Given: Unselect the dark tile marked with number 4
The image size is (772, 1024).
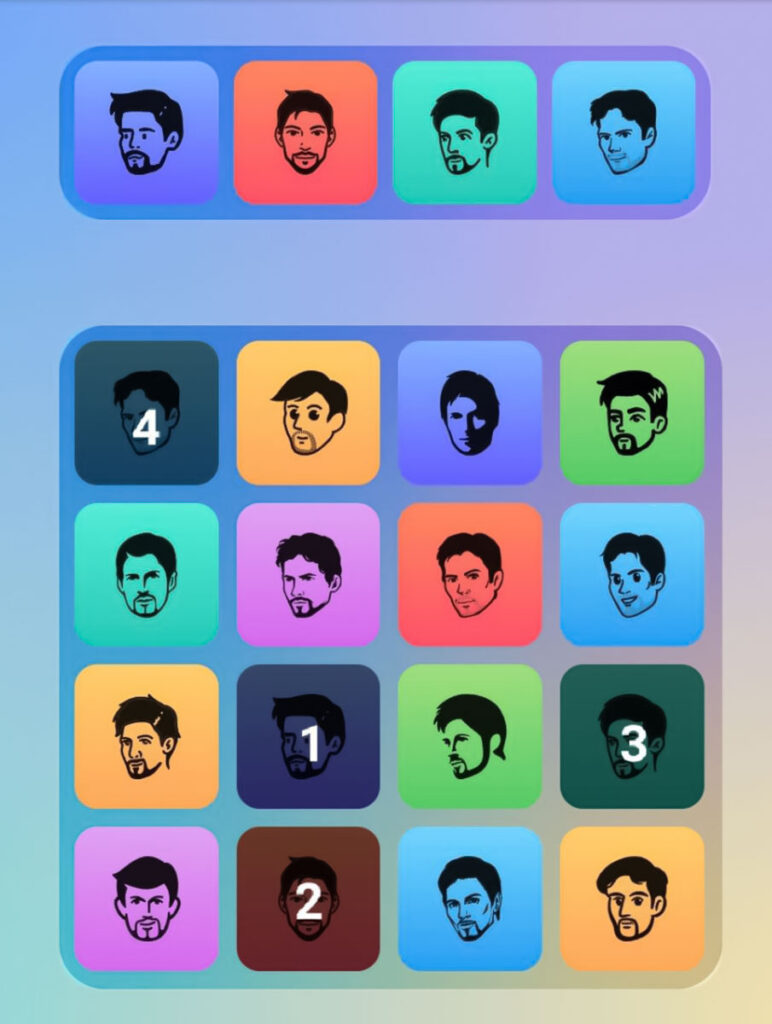Looking at the screenshot, I should [x=146, y=412].
